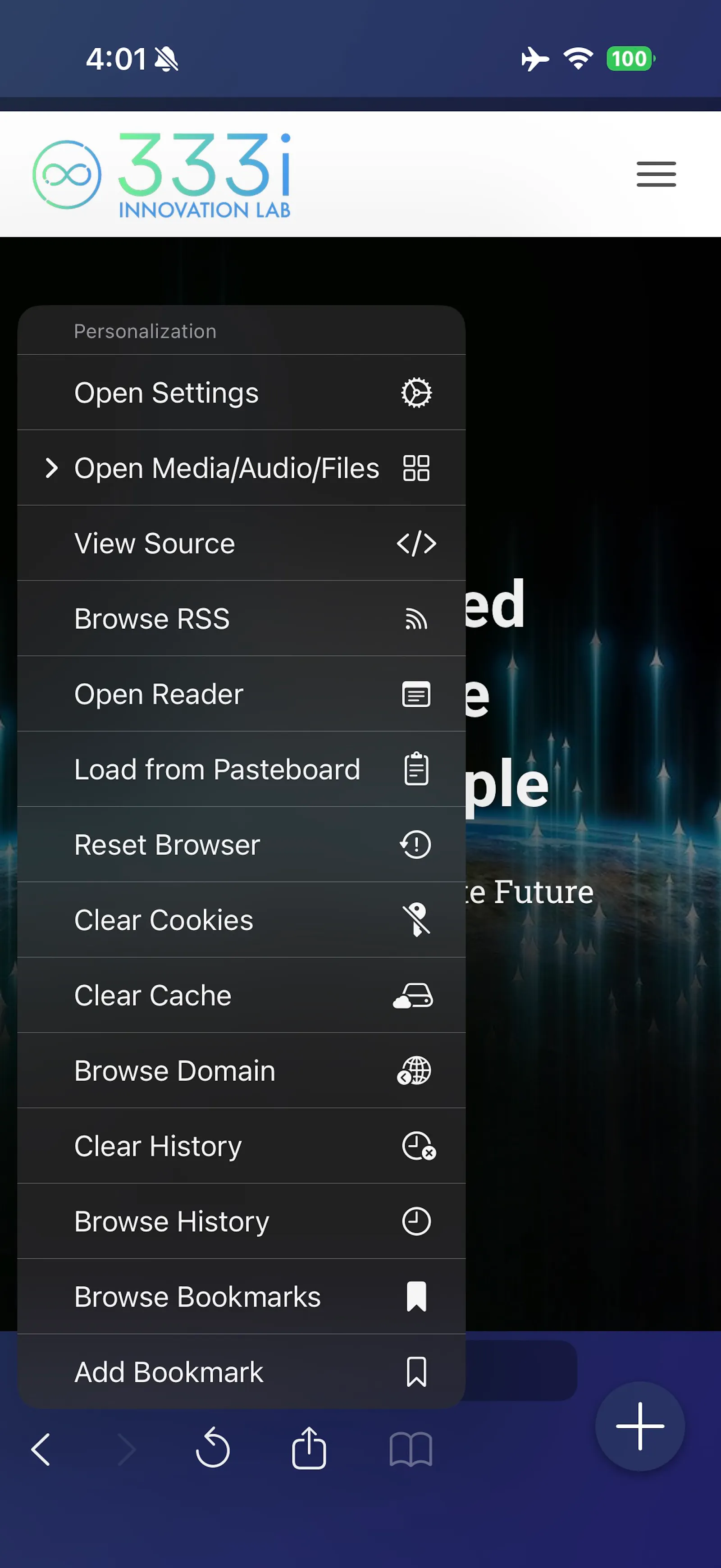The width and height of the screenshot is (721, 1568).
Task: Tap the plus floating button
Action: click(639, 1426)
